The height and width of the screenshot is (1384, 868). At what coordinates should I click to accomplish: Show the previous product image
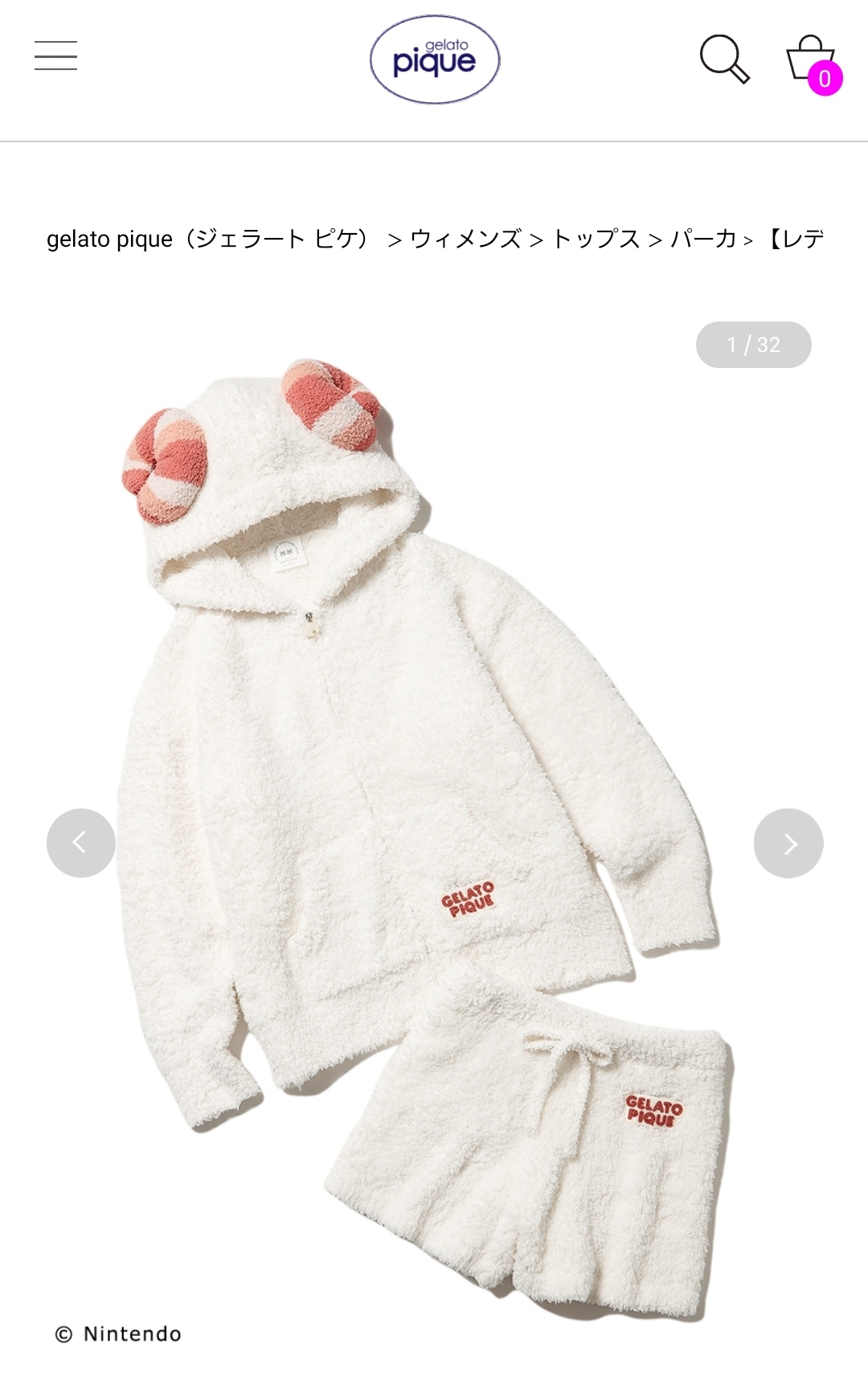point(81,843)
